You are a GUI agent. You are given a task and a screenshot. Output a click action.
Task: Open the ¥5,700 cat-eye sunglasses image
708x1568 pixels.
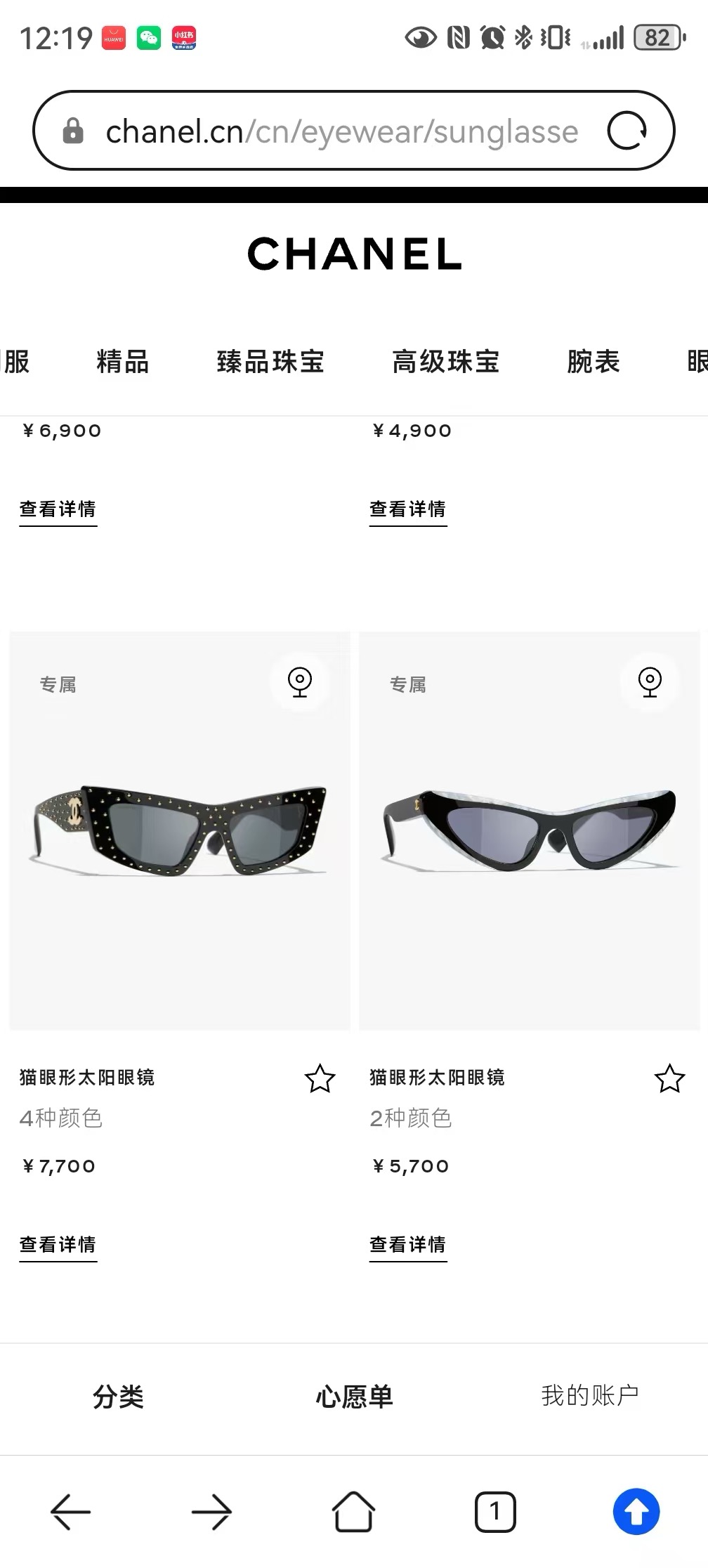click(530, 831)
